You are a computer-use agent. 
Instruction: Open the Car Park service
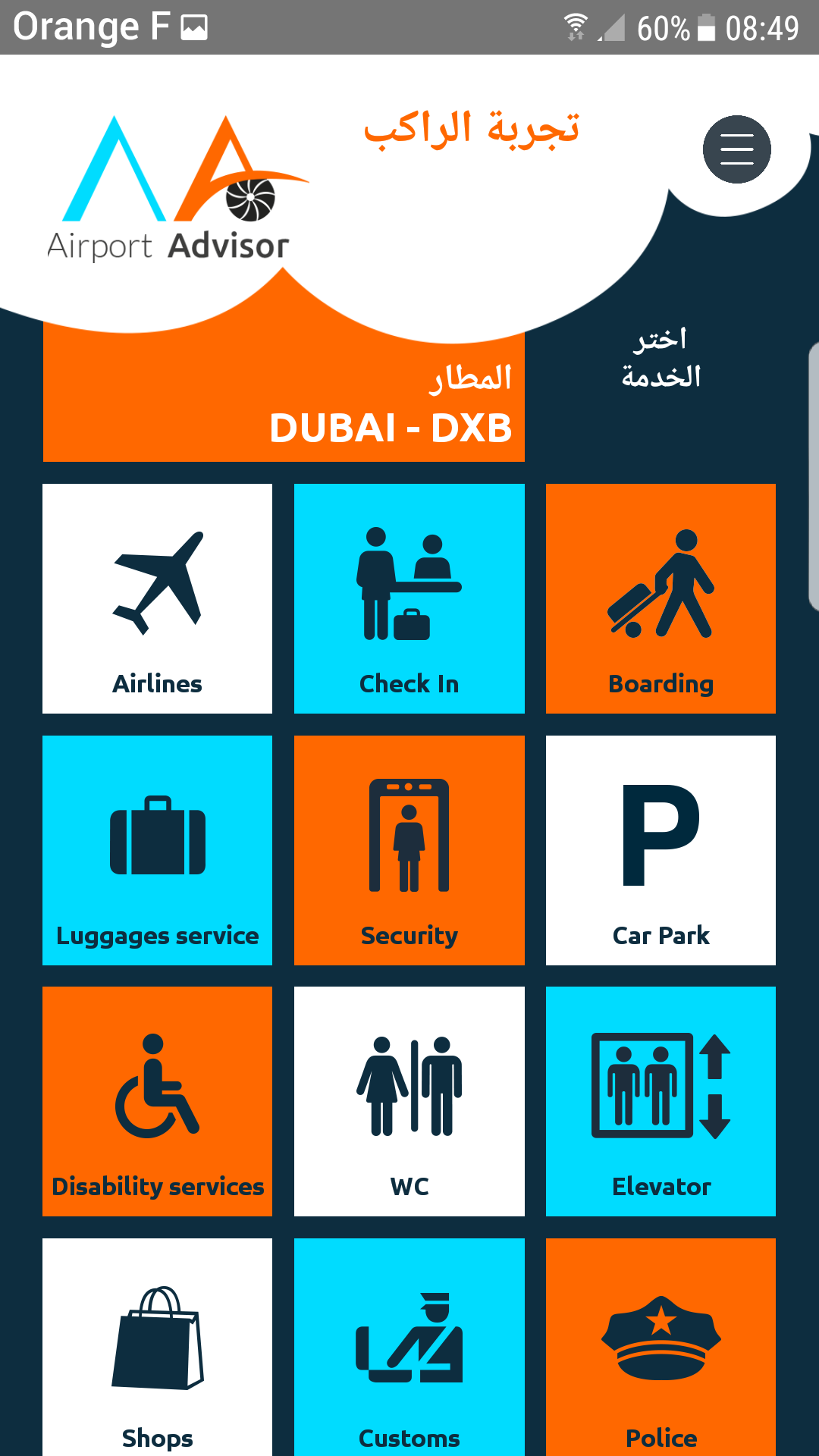661,850
